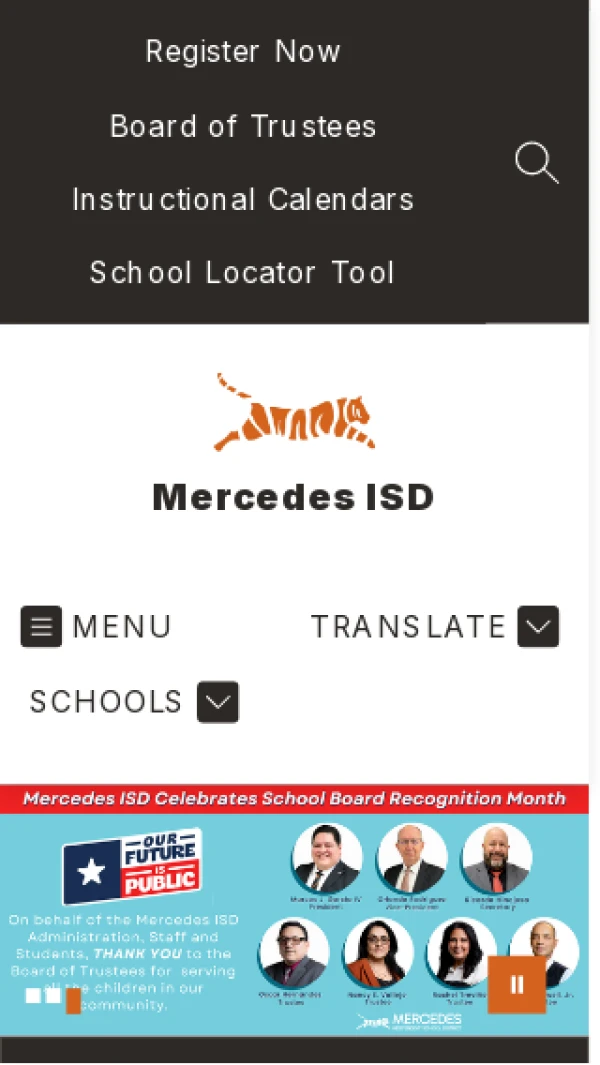This screenshot has width=600, height=1065.
Task: Pause the banner slideshow
Action: 516,984
